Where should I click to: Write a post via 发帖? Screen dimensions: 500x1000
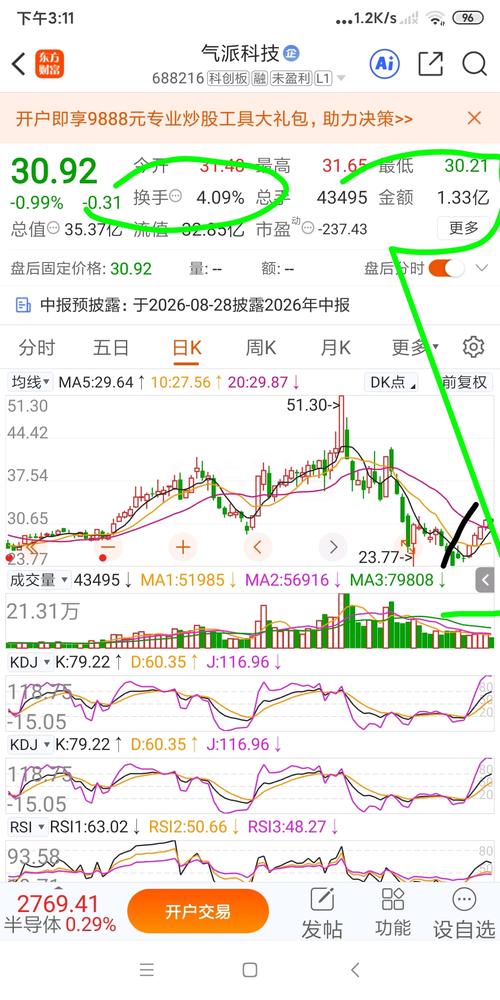pyautogui.click(x=321, y=913)
